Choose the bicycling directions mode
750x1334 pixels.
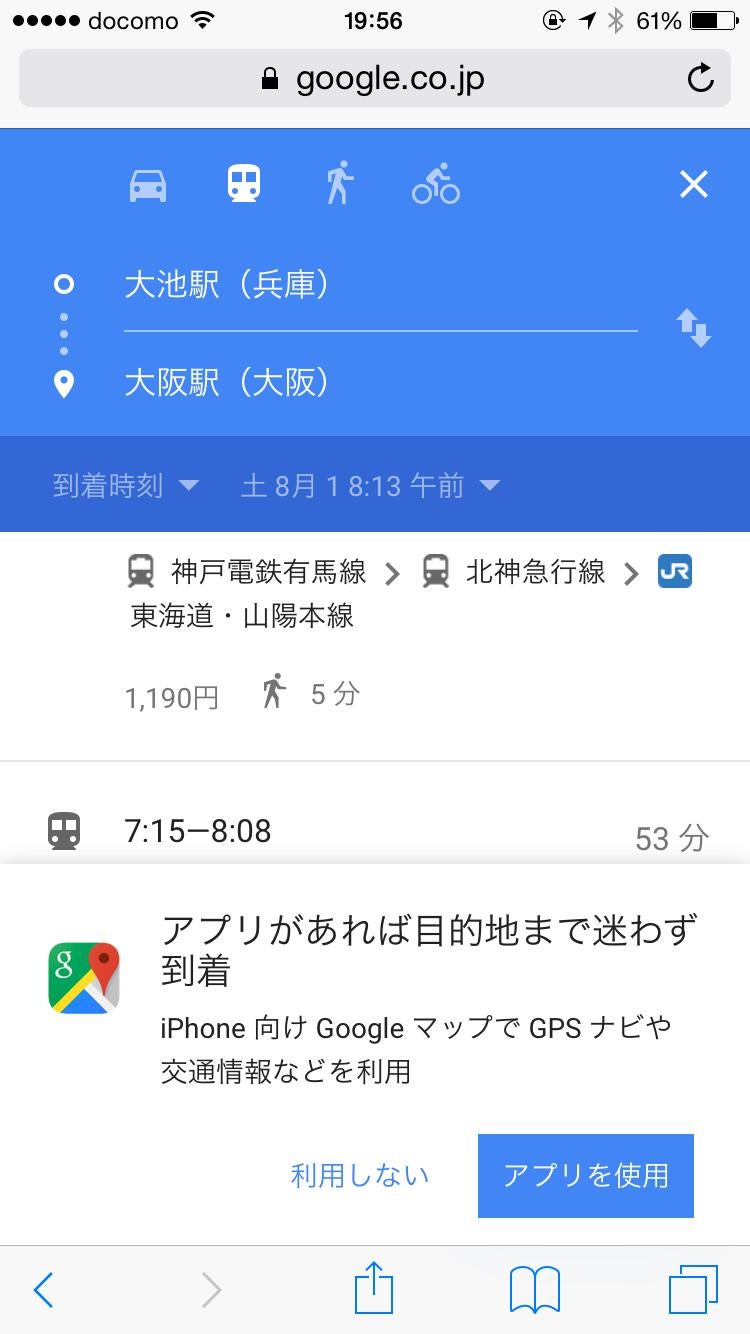[435, 184]
